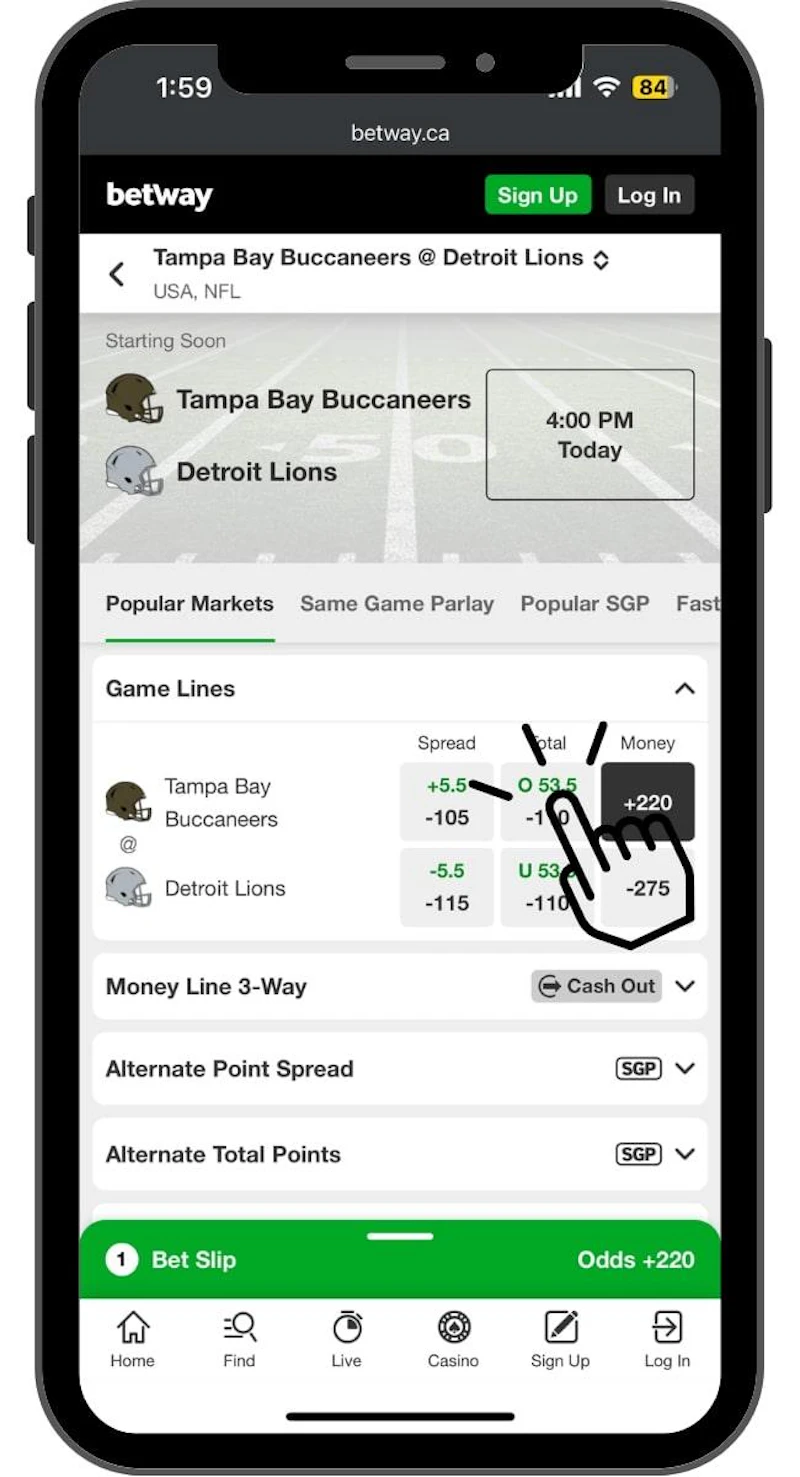This screenshot has width=800, height=1477.
Task: Switch to the Popular SGP tab
Action: [x=584, y=604]
